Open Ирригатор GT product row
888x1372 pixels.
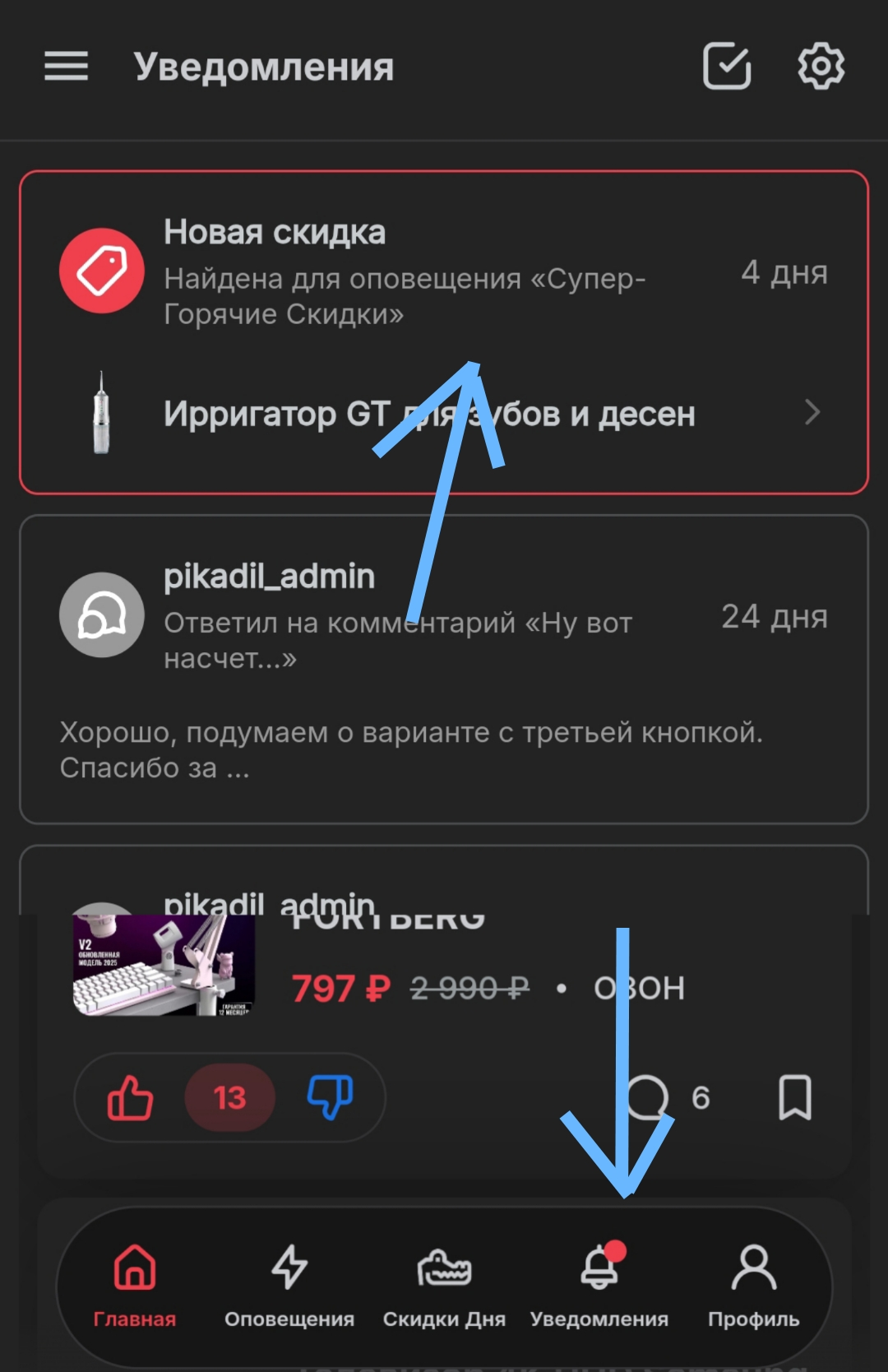(444, 413)
